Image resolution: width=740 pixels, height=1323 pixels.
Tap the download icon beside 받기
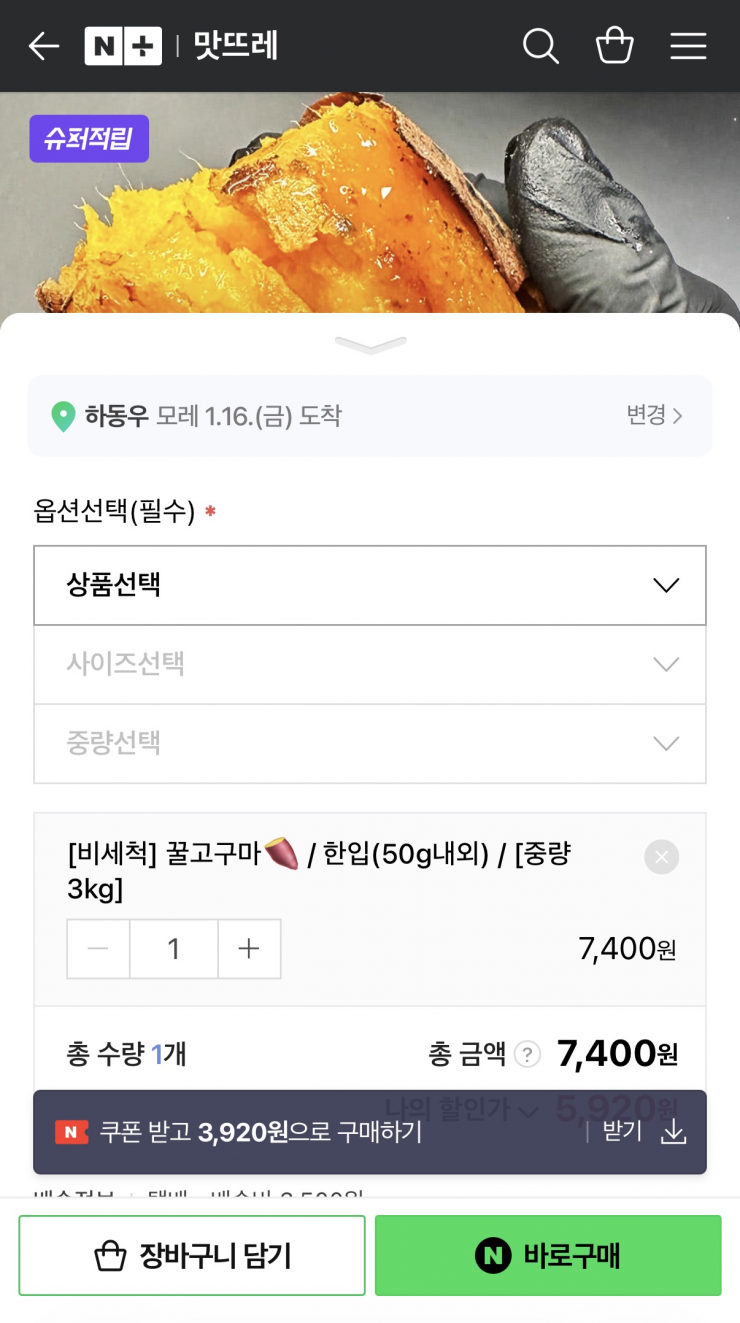675,1133
